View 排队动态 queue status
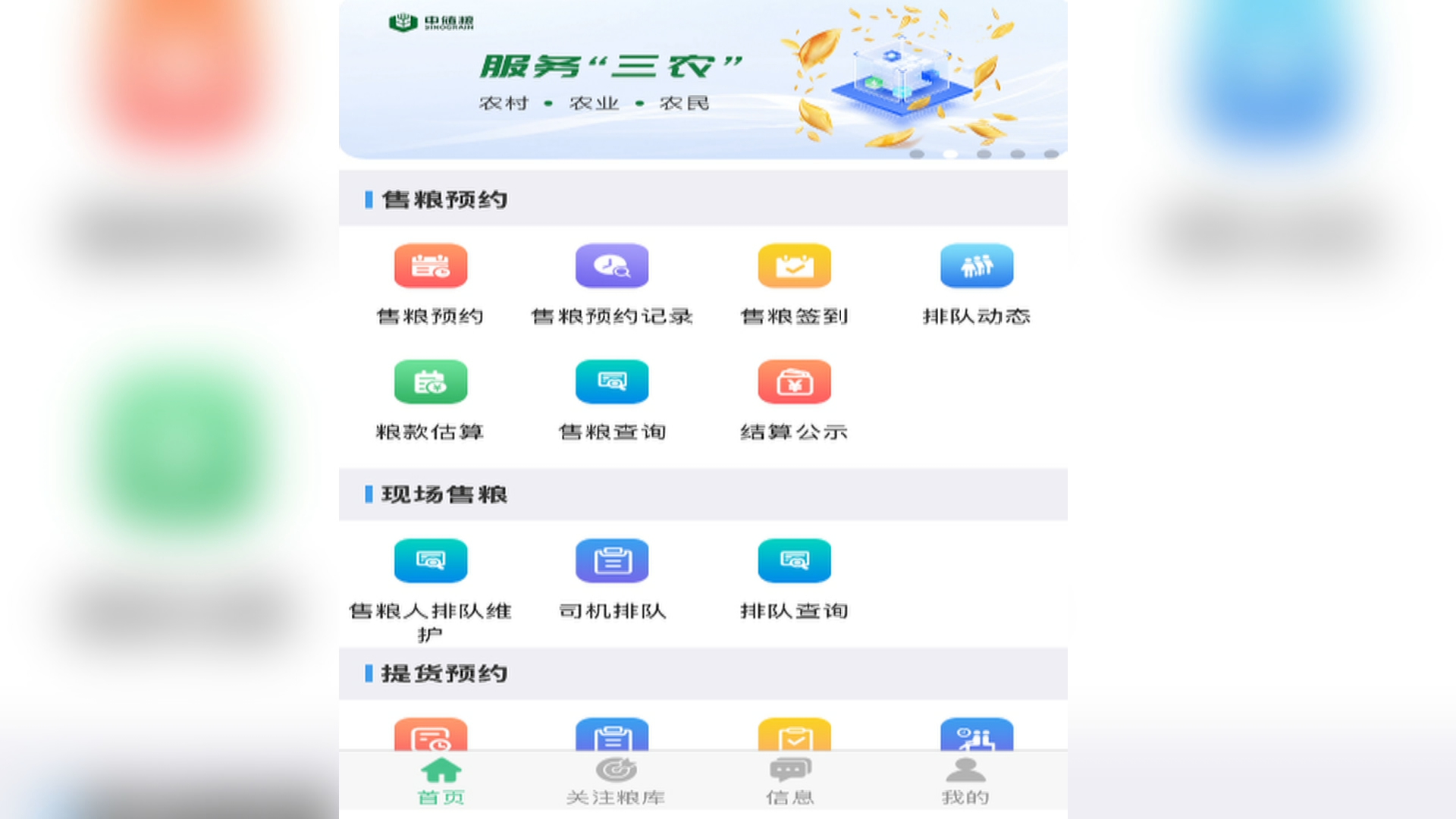 (x=976, y=266)
